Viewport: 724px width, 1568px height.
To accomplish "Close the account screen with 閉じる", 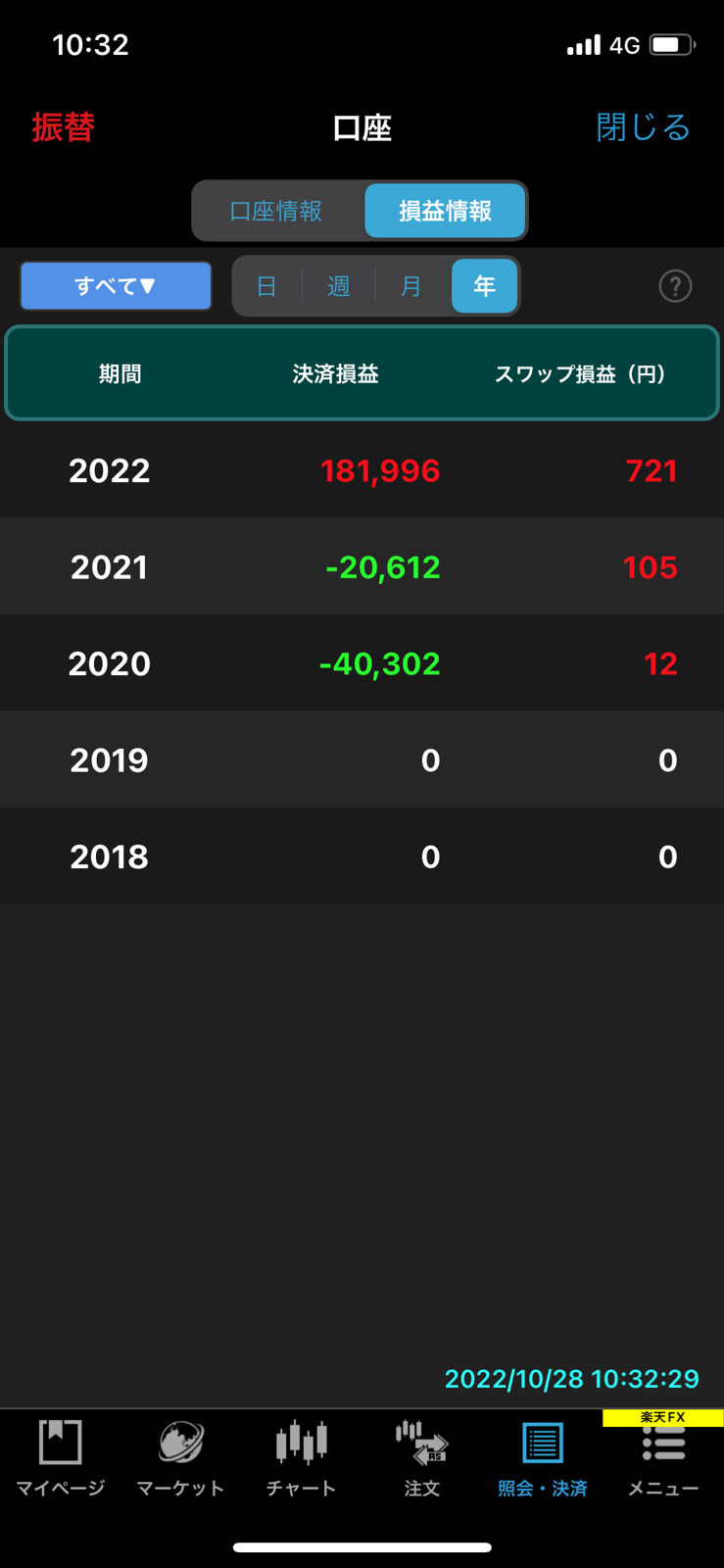I will tap(643, 127).
